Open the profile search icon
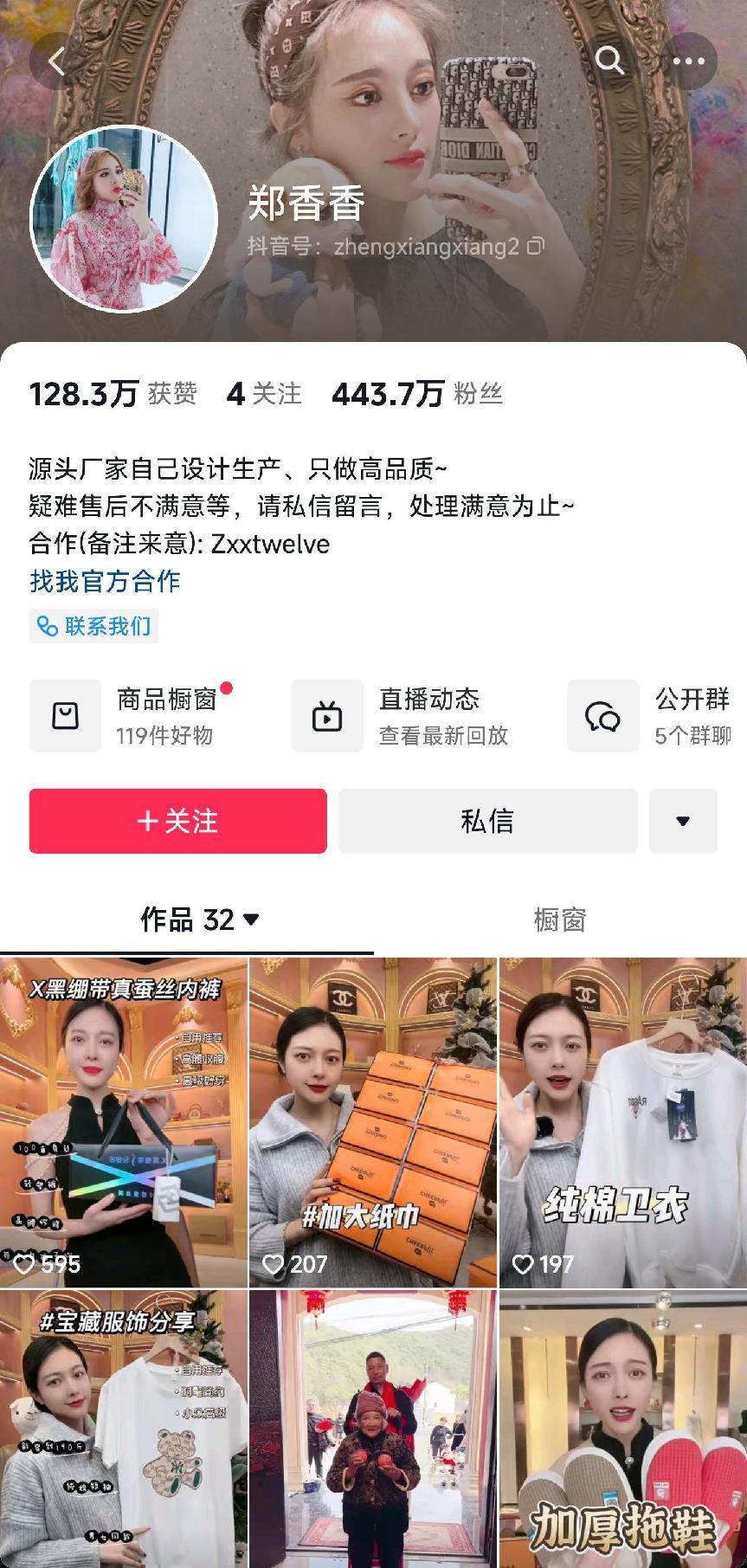This screenshot has height=1568, width=747. point(610,60)
